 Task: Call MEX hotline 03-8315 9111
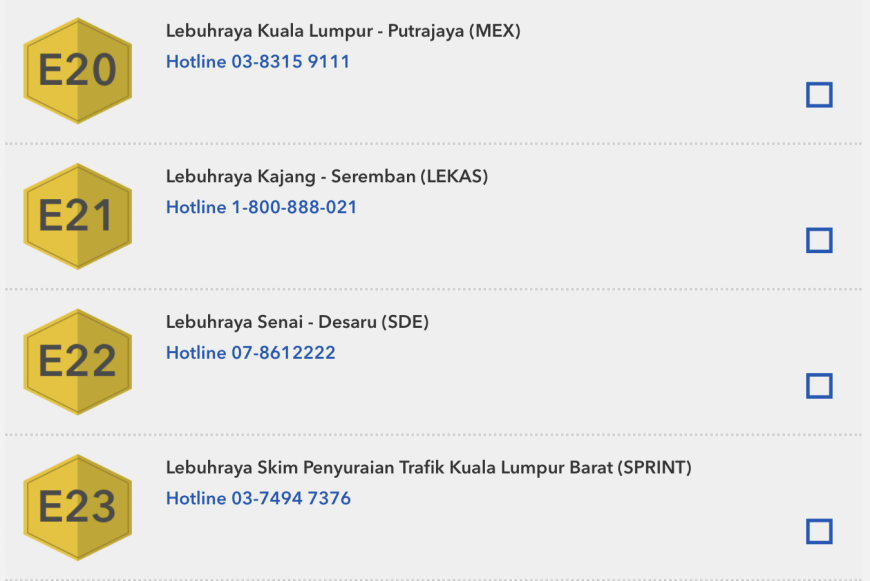click(258, 62)
